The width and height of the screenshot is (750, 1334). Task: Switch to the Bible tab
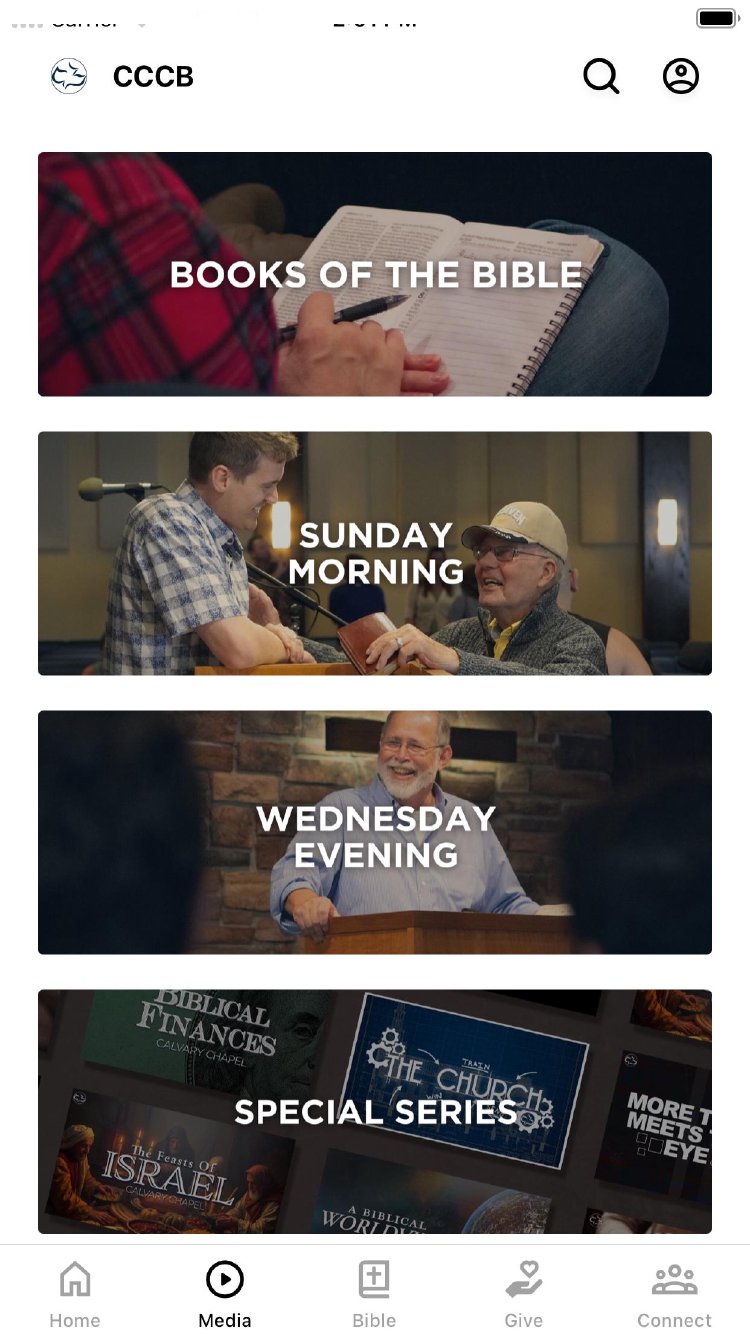(x=374, y=1294)
